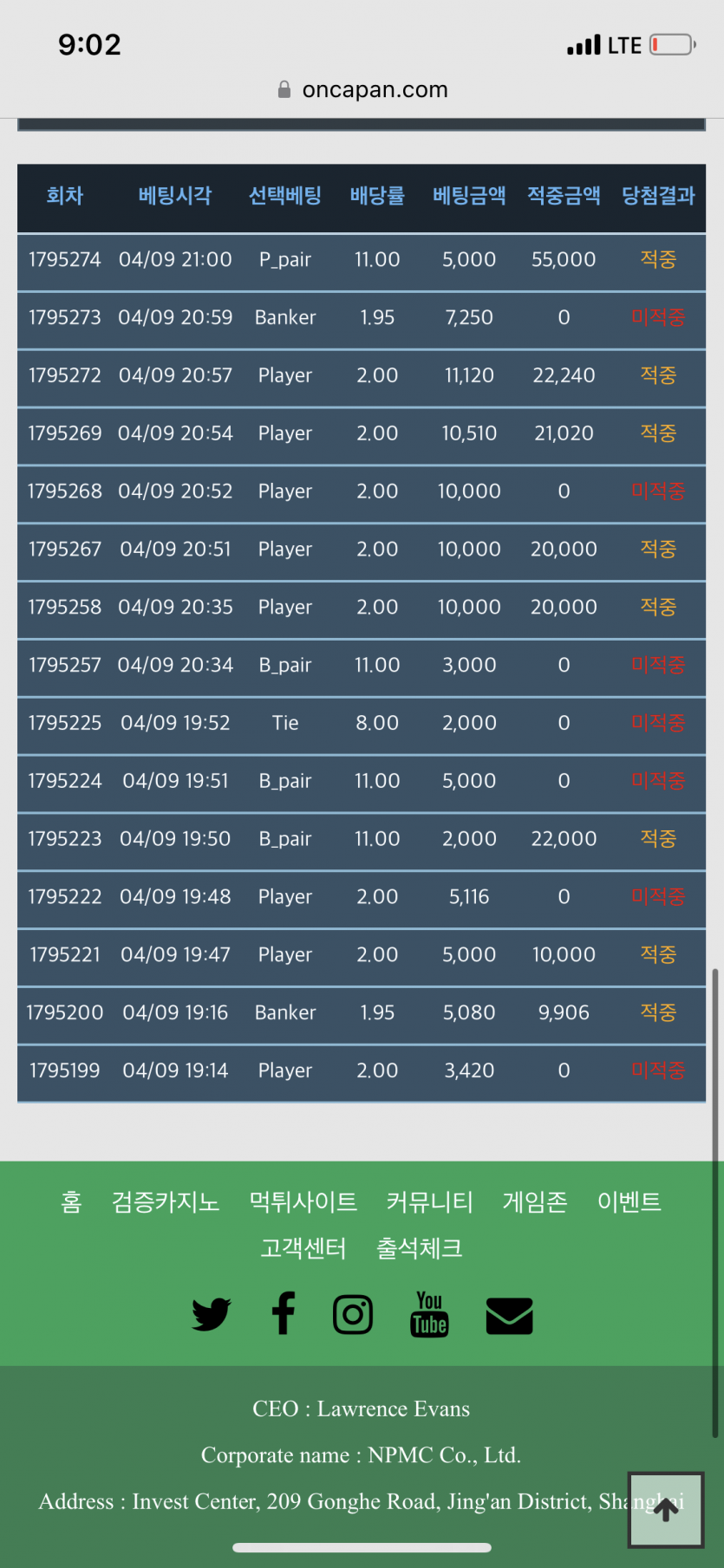724x1568 pixels.
Task: Go to 검증카지노 page
Action: tap(166, 1201)
